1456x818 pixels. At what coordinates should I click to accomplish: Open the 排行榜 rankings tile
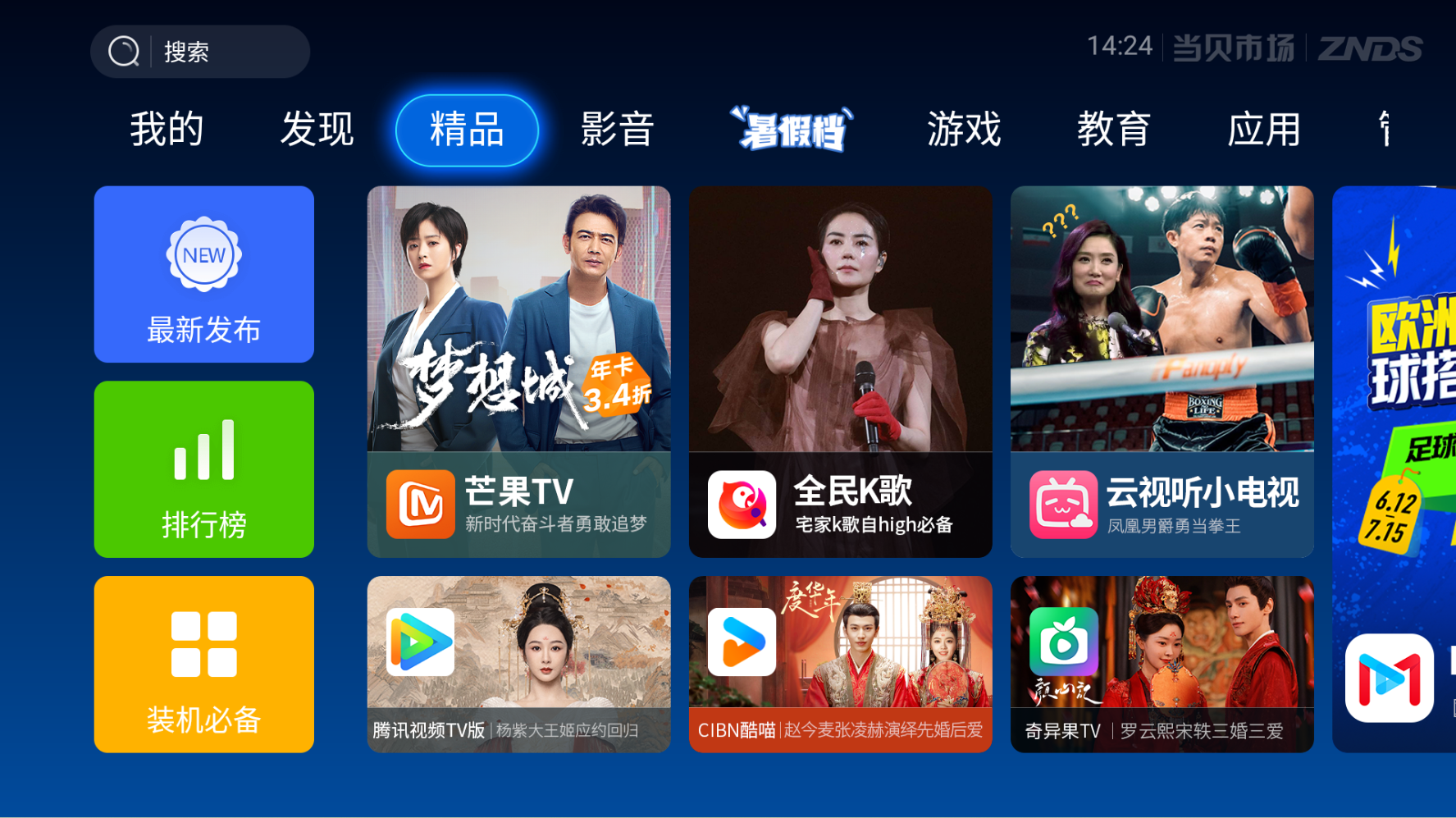pos(204,469)
